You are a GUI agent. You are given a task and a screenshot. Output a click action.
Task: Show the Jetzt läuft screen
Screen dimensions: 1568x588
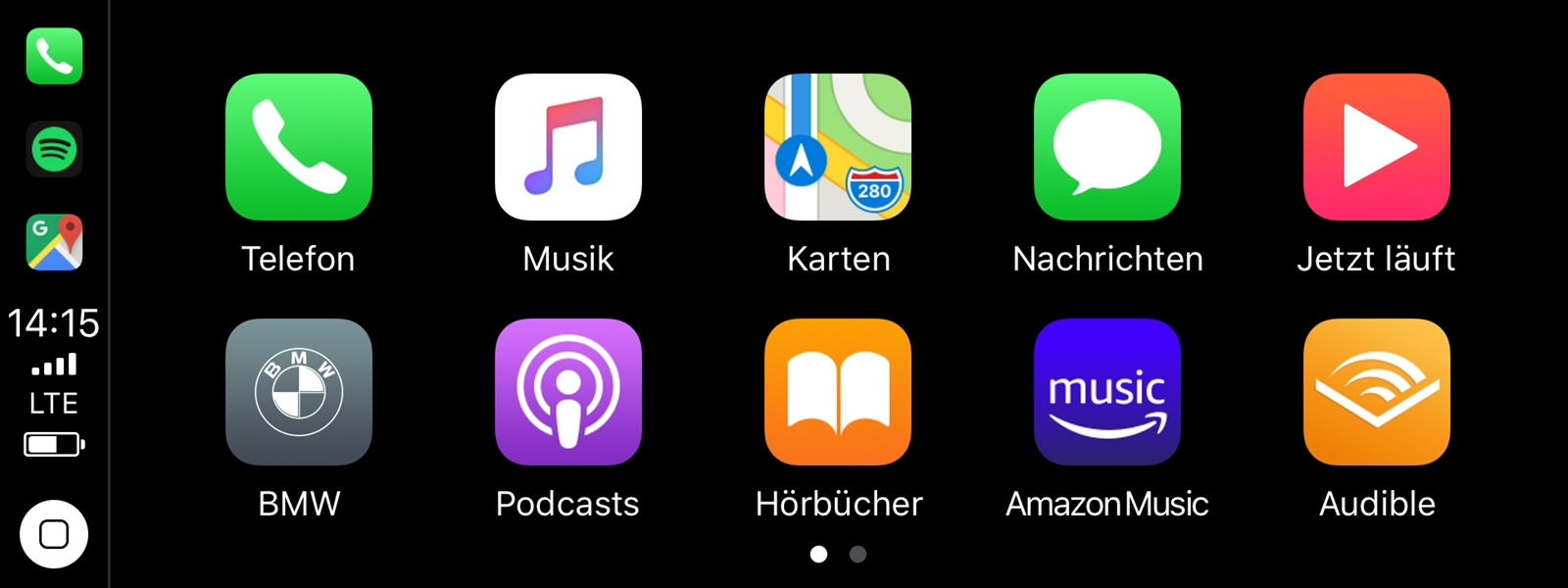pos(1377,147)
